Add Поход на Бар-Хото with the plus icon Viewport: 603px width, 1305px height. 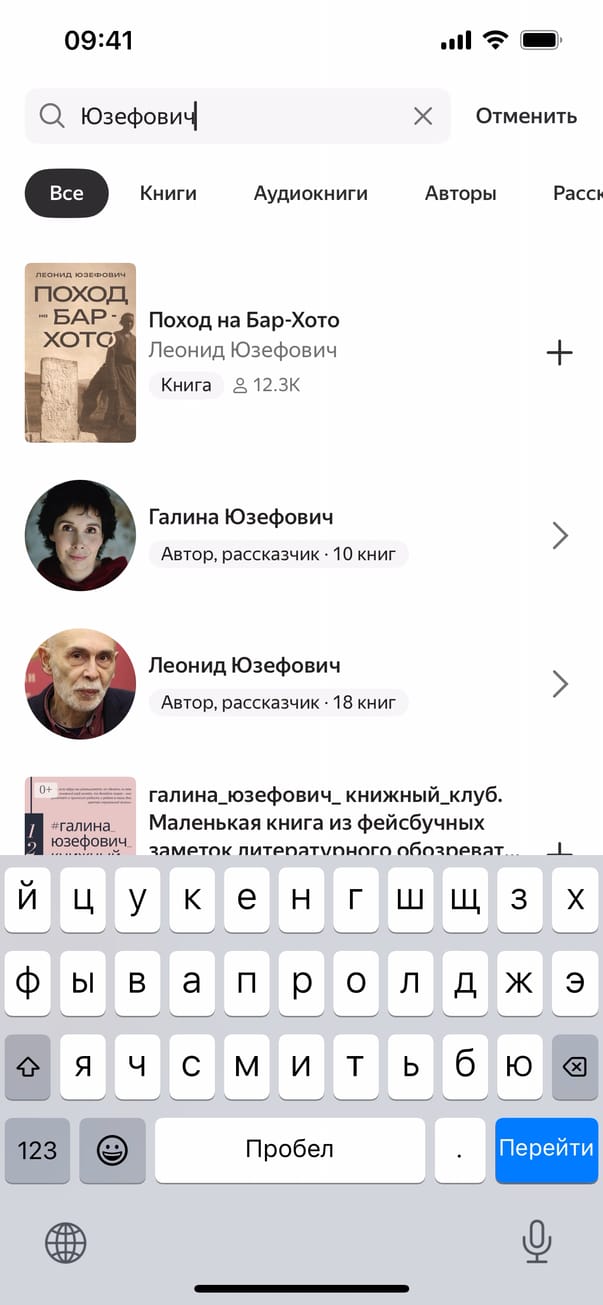[x=559, y=352]
